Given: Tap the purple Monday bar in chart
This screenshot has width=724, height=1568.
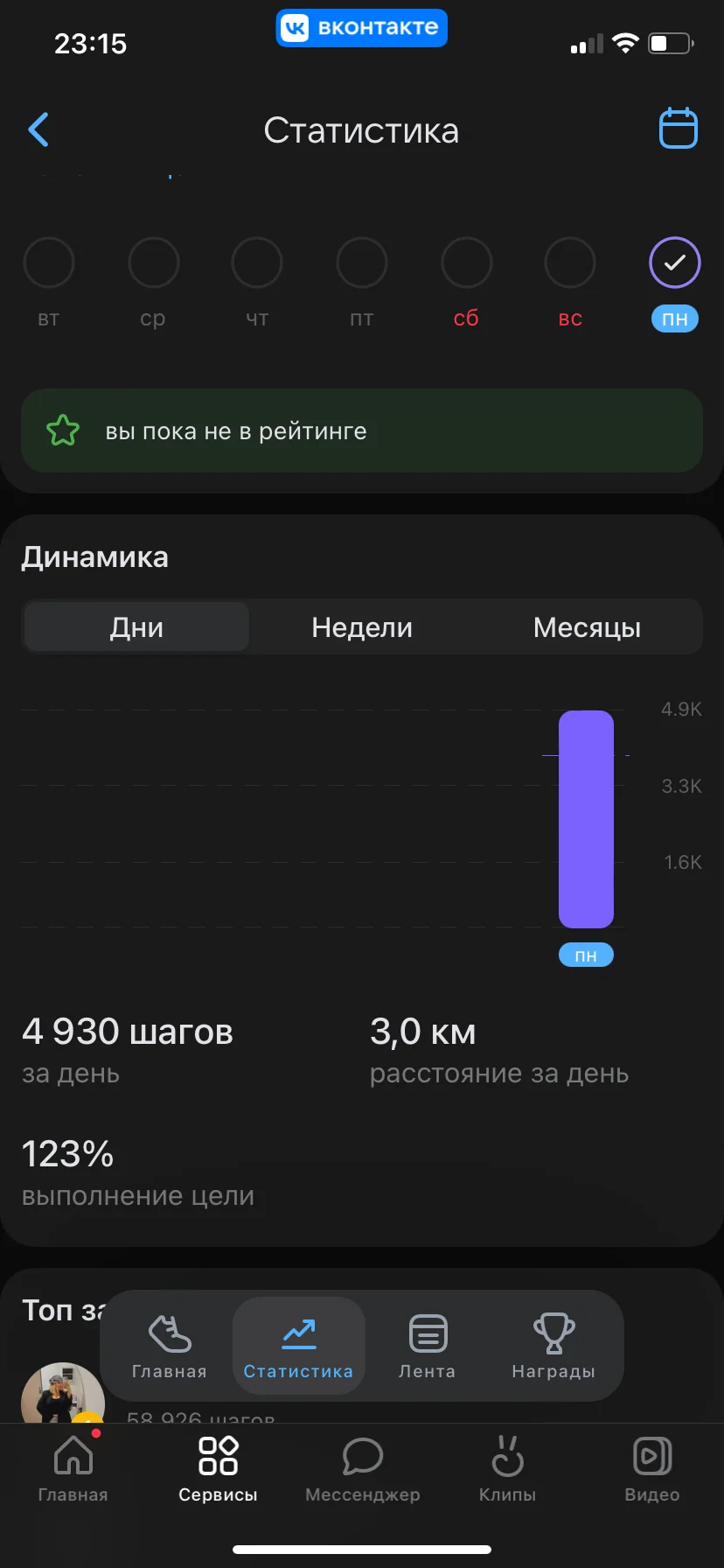Looking at the screenshot, I should pos(586,819).
